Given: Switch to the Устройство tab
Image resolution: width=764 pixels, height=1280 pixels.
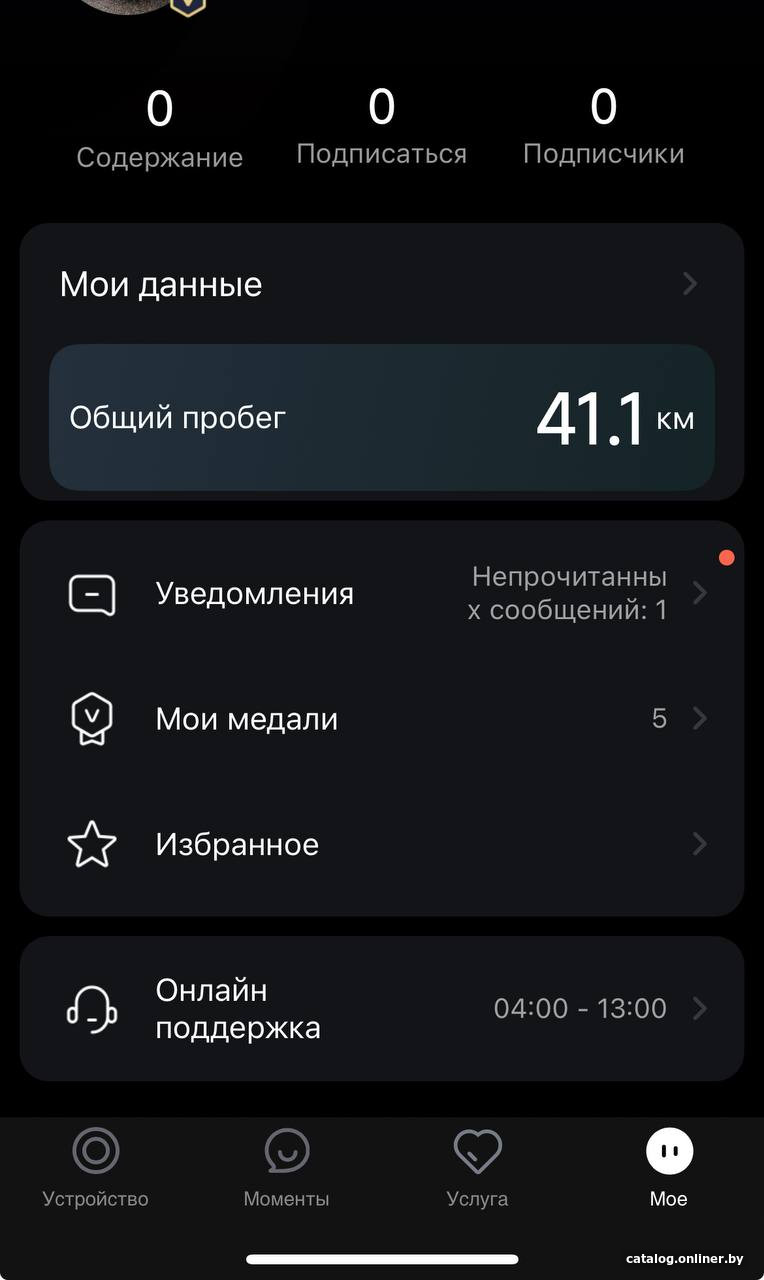Looking at the screenshot, I should point(96,1166).
